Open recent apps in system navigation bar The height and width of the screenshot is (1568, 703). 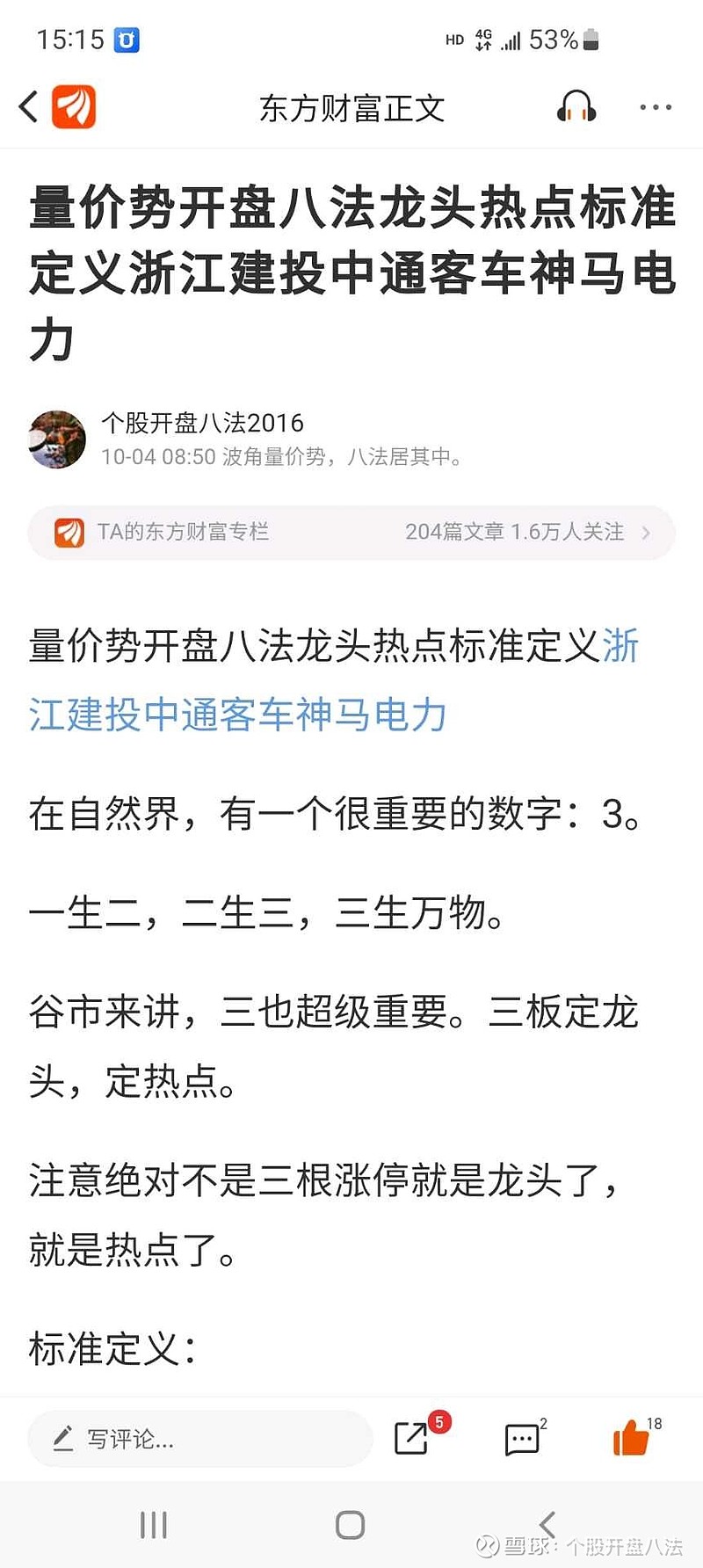coord(154,1525)
